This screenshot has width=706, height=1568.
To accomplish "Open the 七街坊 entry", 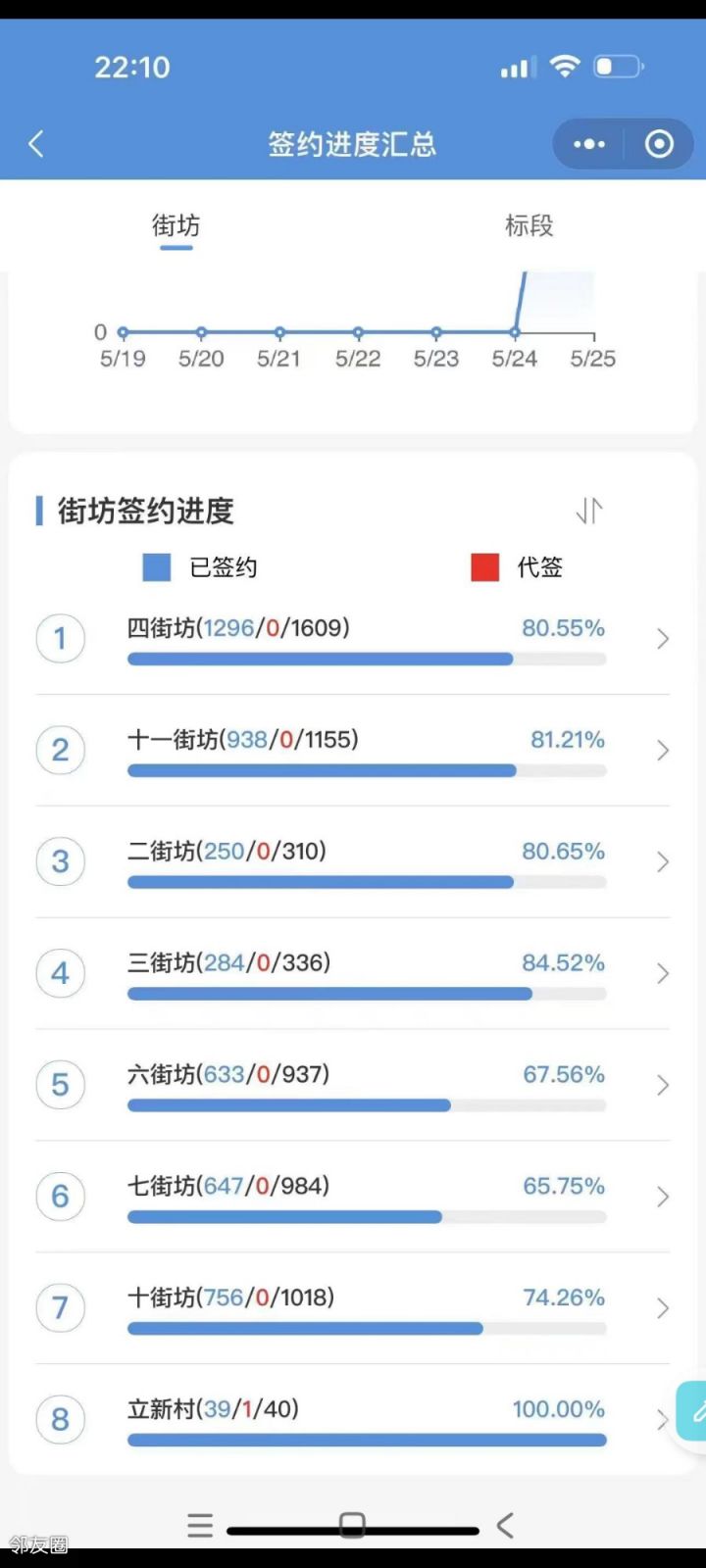I will click(353, 1198).
